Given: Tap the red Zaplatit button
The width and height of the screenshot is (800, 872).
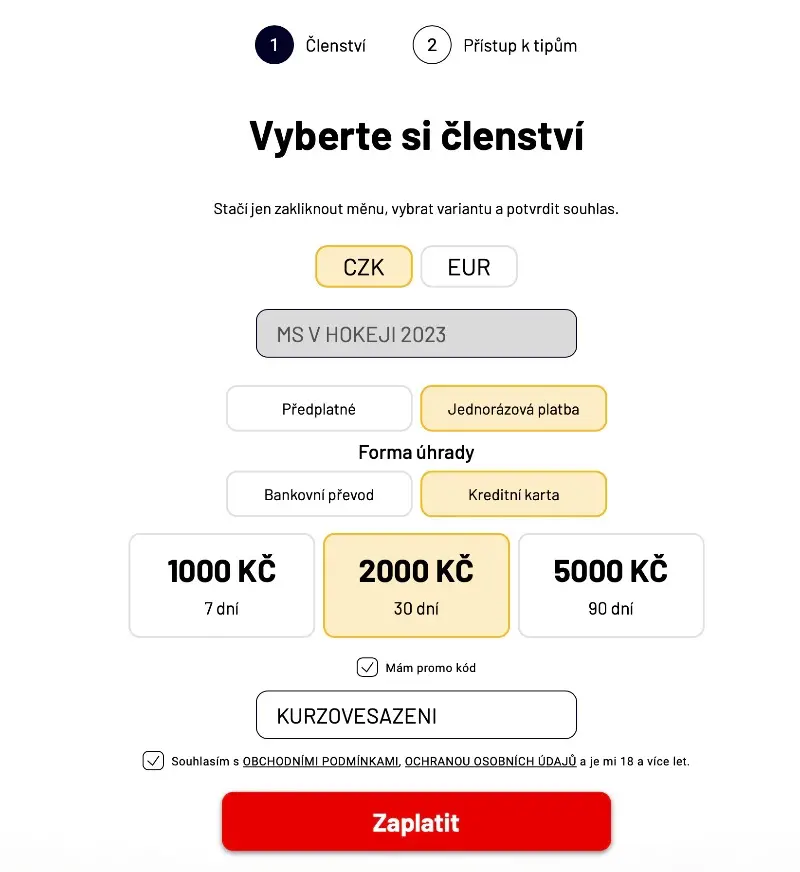Looking at the screenshot, I should click(416, 822).
